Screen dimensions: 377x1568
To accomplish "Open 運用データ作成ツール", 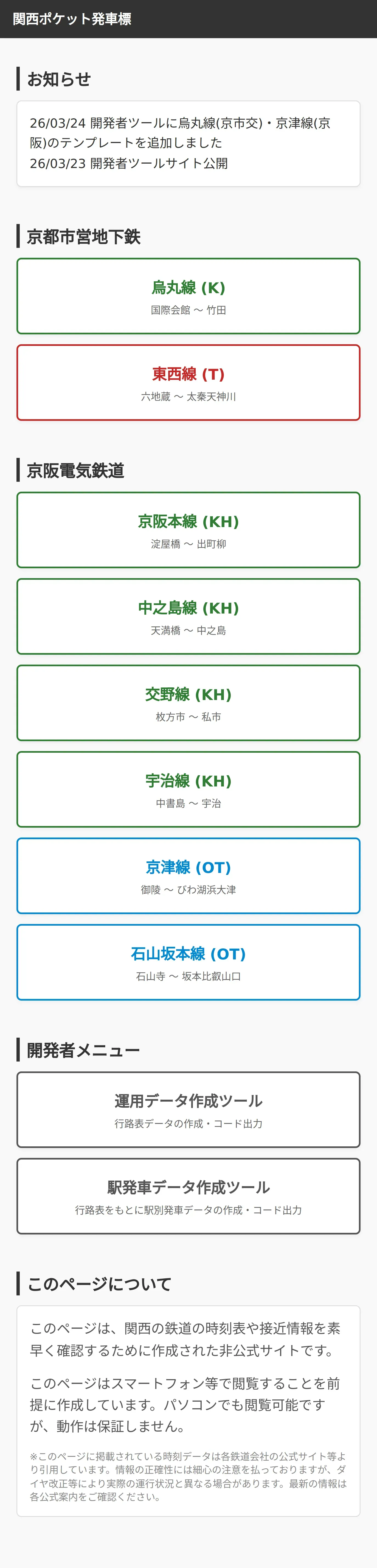I will [188, 1110].
